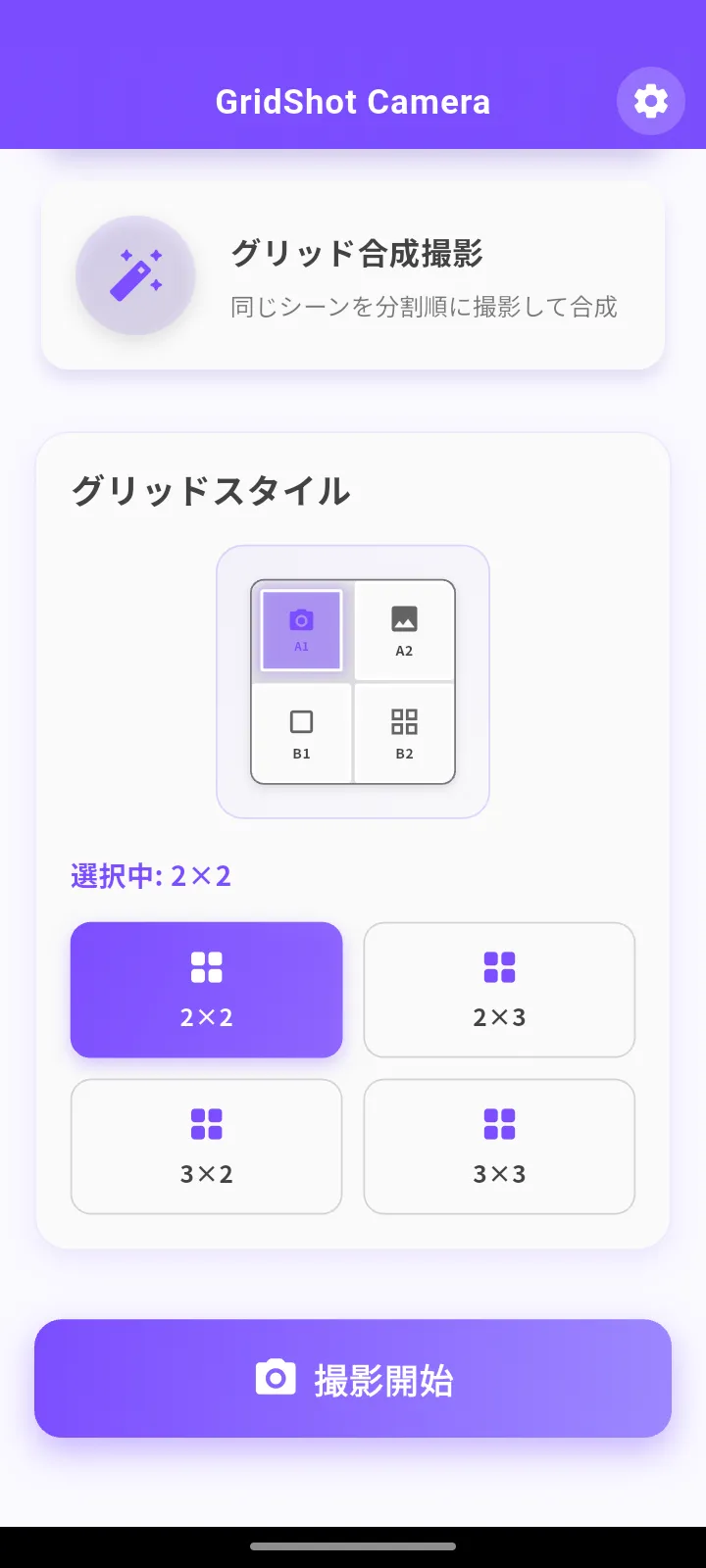Pick the 3×3 grid style
Image resolution: width=706 pixels, height=1568 pixels.
pyautogui.click(x=499, y=1147)
